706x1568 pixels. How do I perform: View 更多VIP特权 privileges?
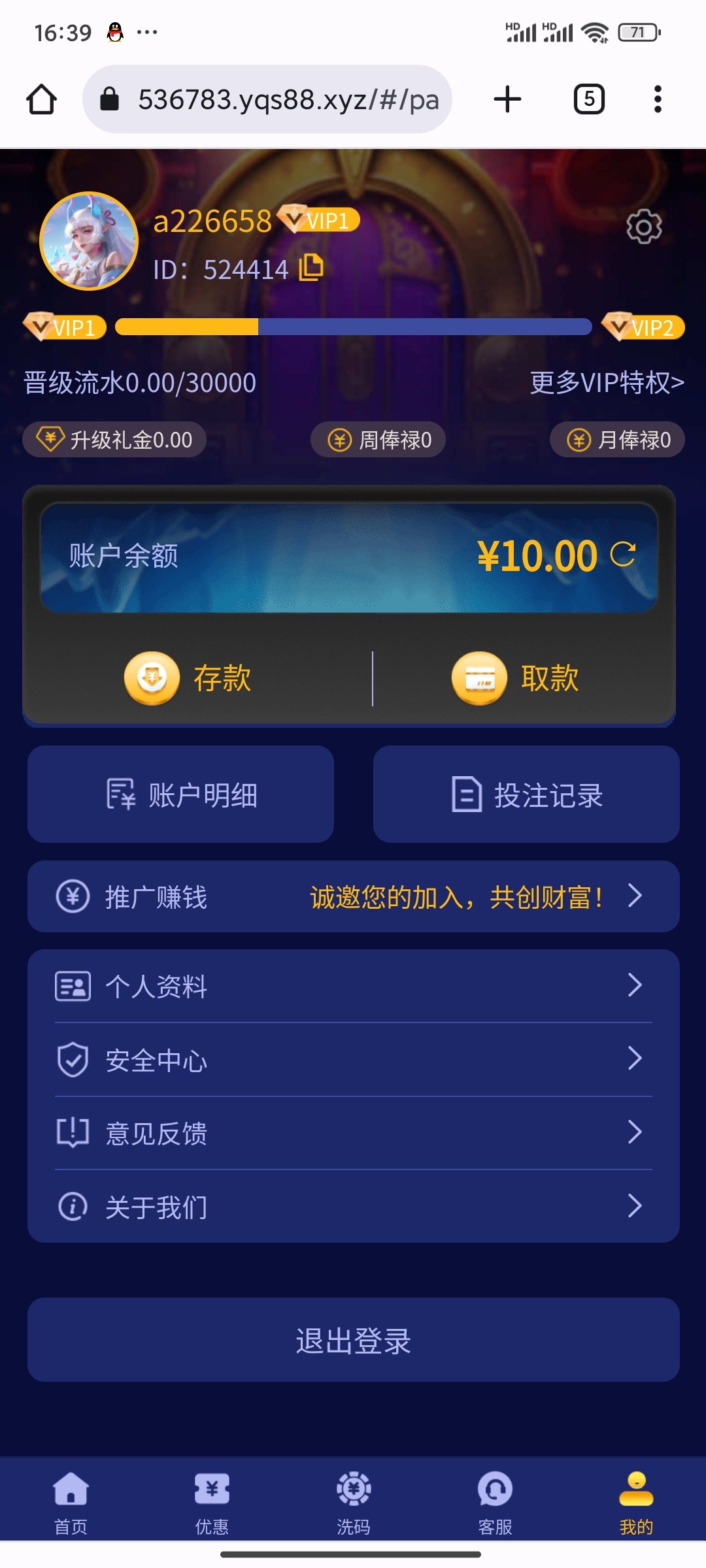click(607, 382)
